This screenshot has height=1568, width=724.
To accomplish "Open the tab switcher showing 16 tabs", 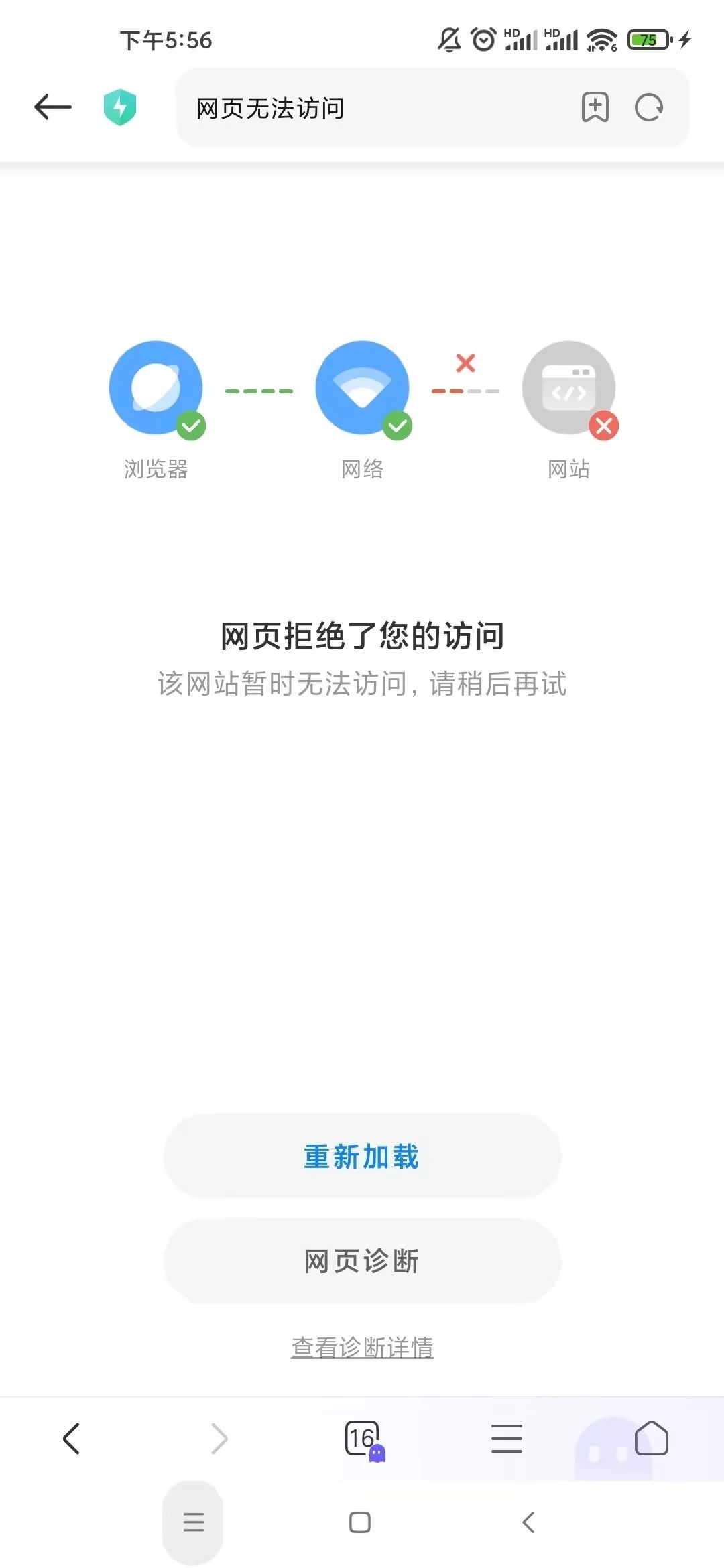I will (364, 1439).
